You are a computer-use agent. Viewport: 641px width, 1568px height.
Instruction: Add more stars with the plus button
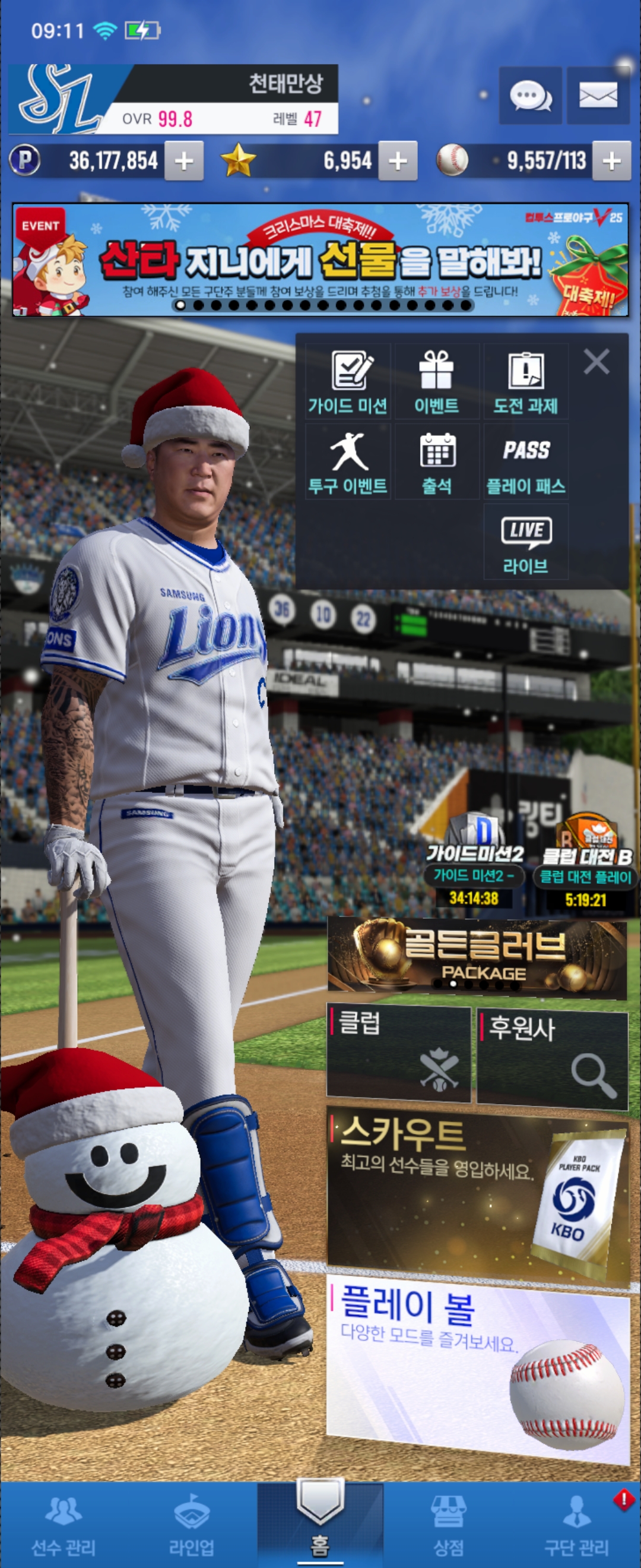[398, 162]
